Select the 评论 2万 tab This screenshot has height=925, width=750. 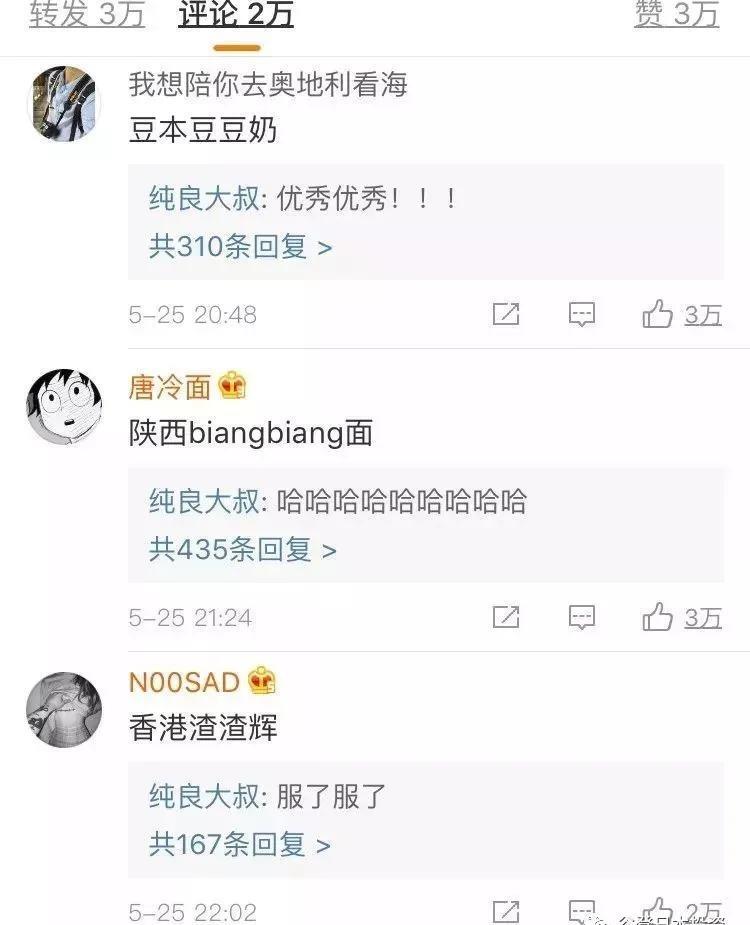(x=236, y=14)
